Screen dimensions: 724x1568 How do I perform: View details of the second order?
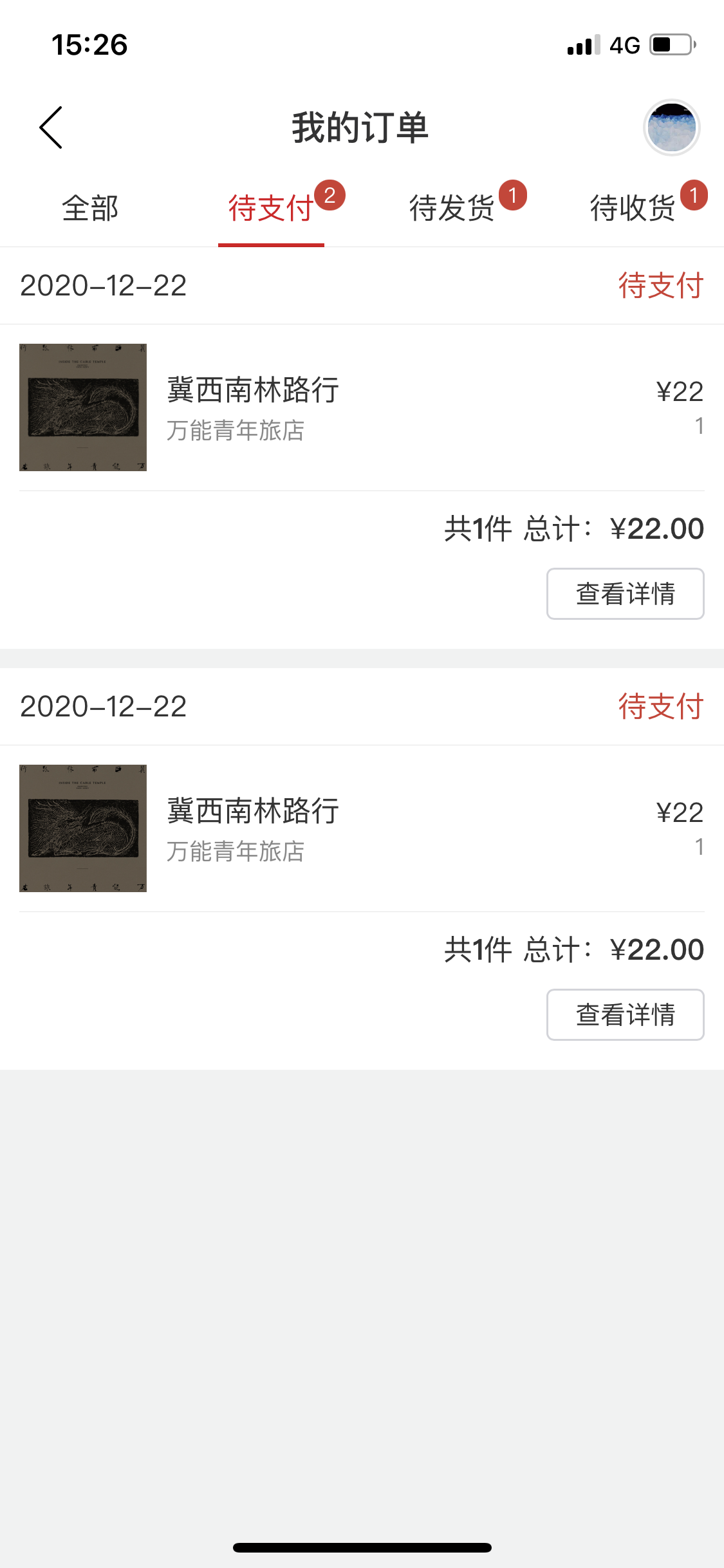[x=625, y=1014]
